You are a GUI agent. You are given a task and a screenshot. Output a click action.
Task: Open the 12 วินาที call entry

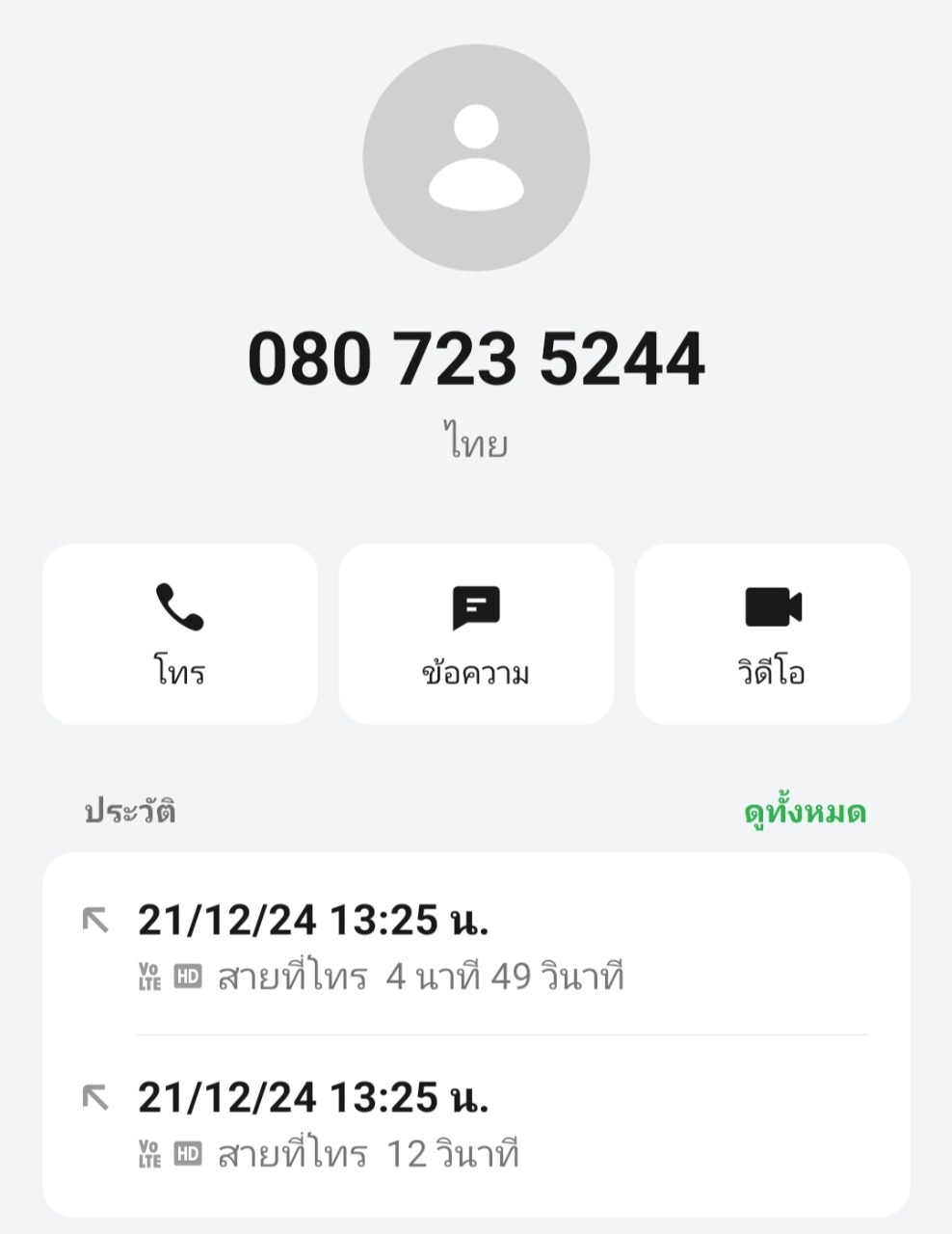pos(476,1124)
